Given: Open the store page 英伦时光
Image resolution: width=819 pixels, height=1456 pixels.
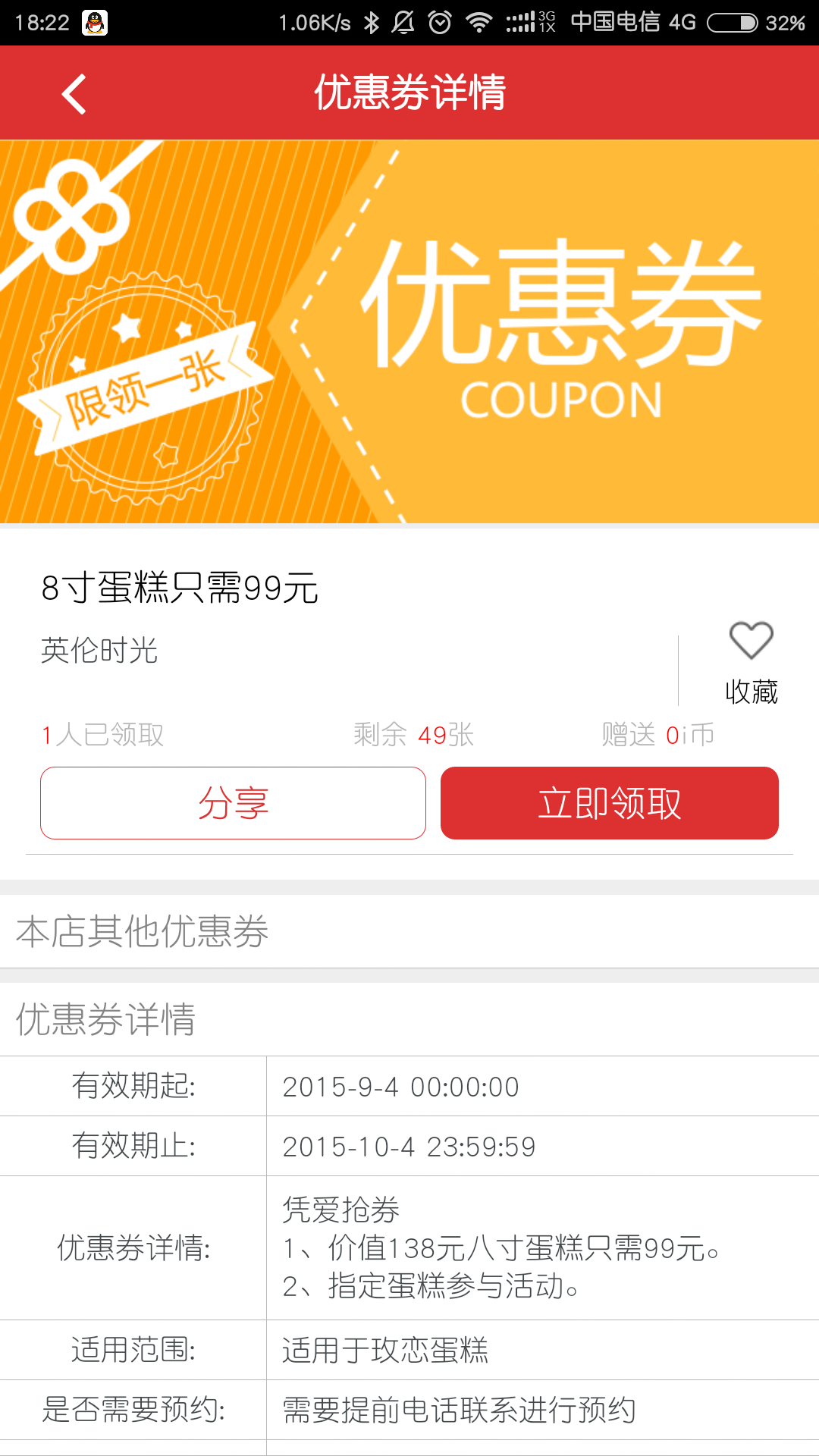Looking at the screenshot, I should pyautogui.click(x=99, y=651).
